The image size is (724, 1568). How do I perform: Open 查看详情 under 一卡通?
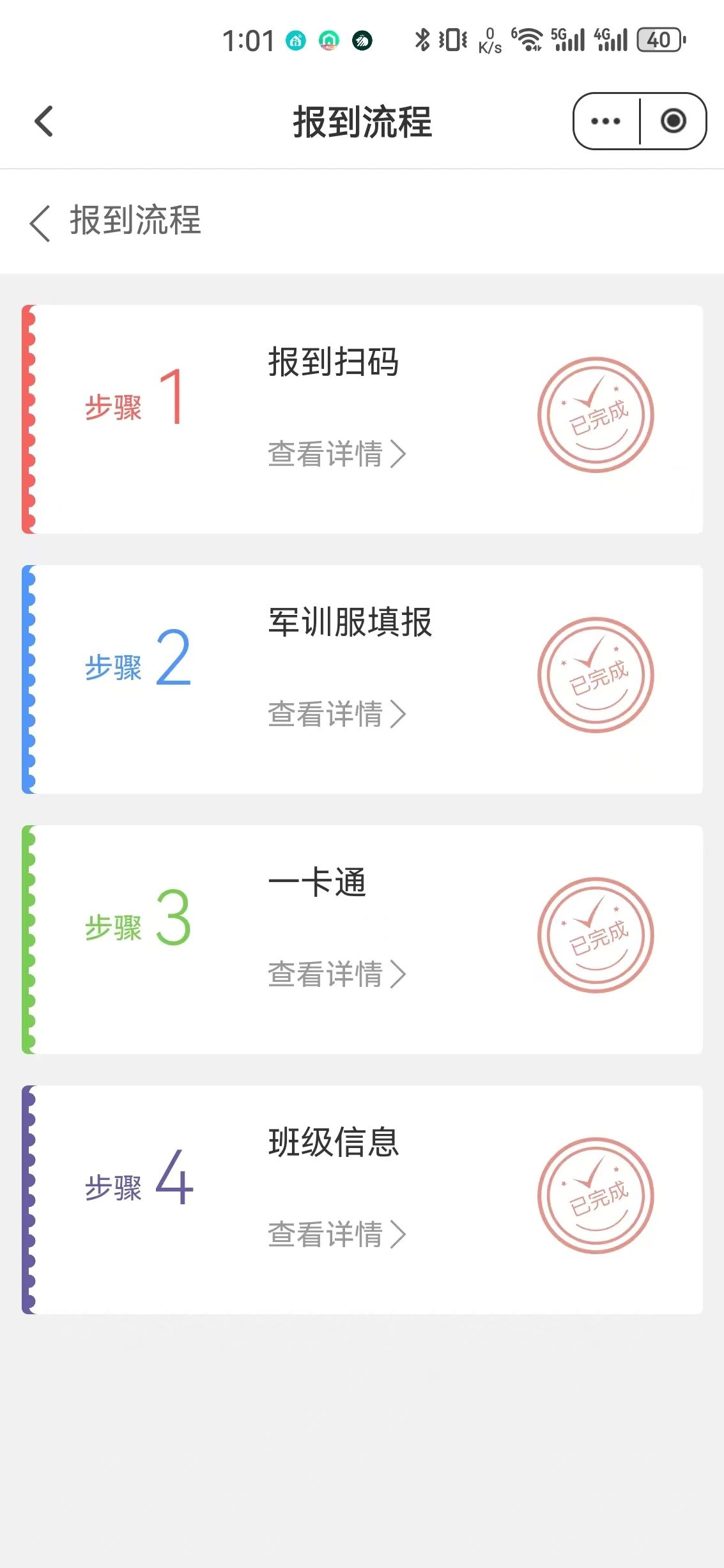[337, 975]
